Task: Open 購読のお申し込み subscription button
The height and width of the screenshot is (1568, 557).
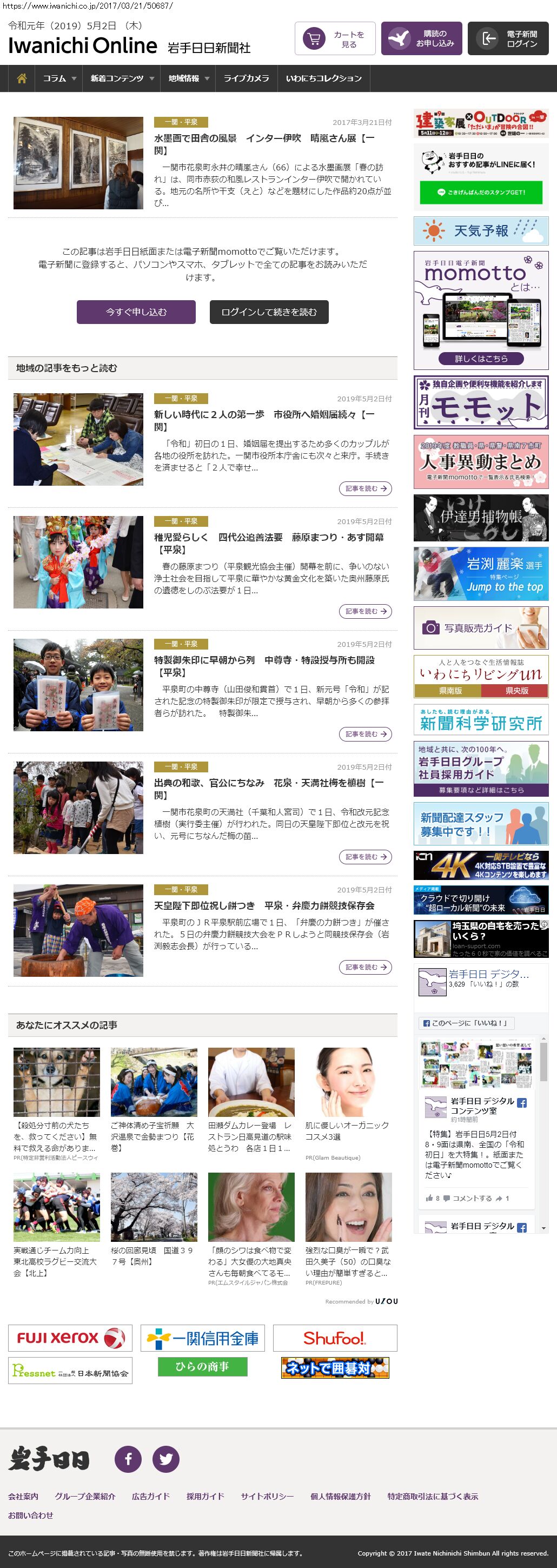Action: [x=421, y=39]
